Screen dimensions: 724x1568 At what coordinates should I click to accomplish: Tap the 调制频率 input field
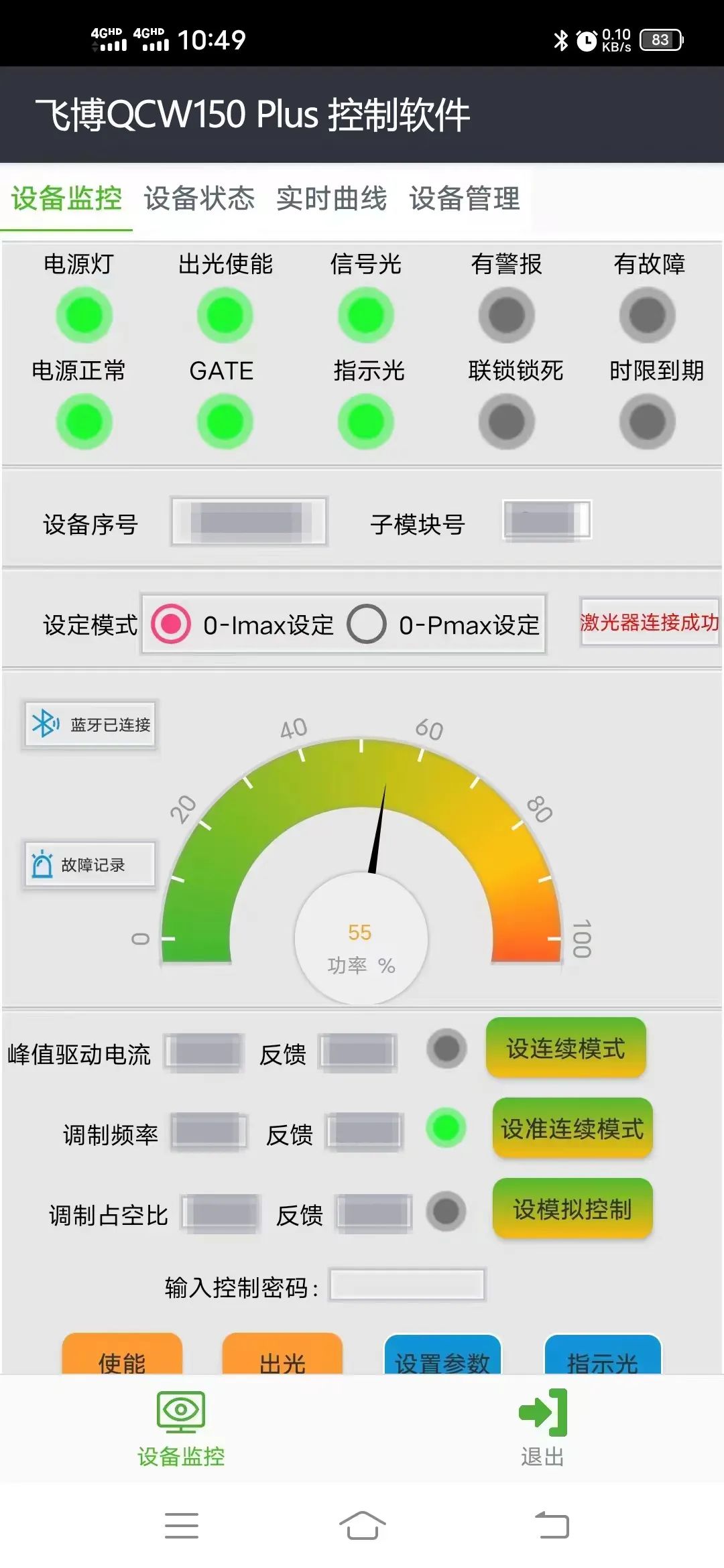click(x=209, y=1132)
